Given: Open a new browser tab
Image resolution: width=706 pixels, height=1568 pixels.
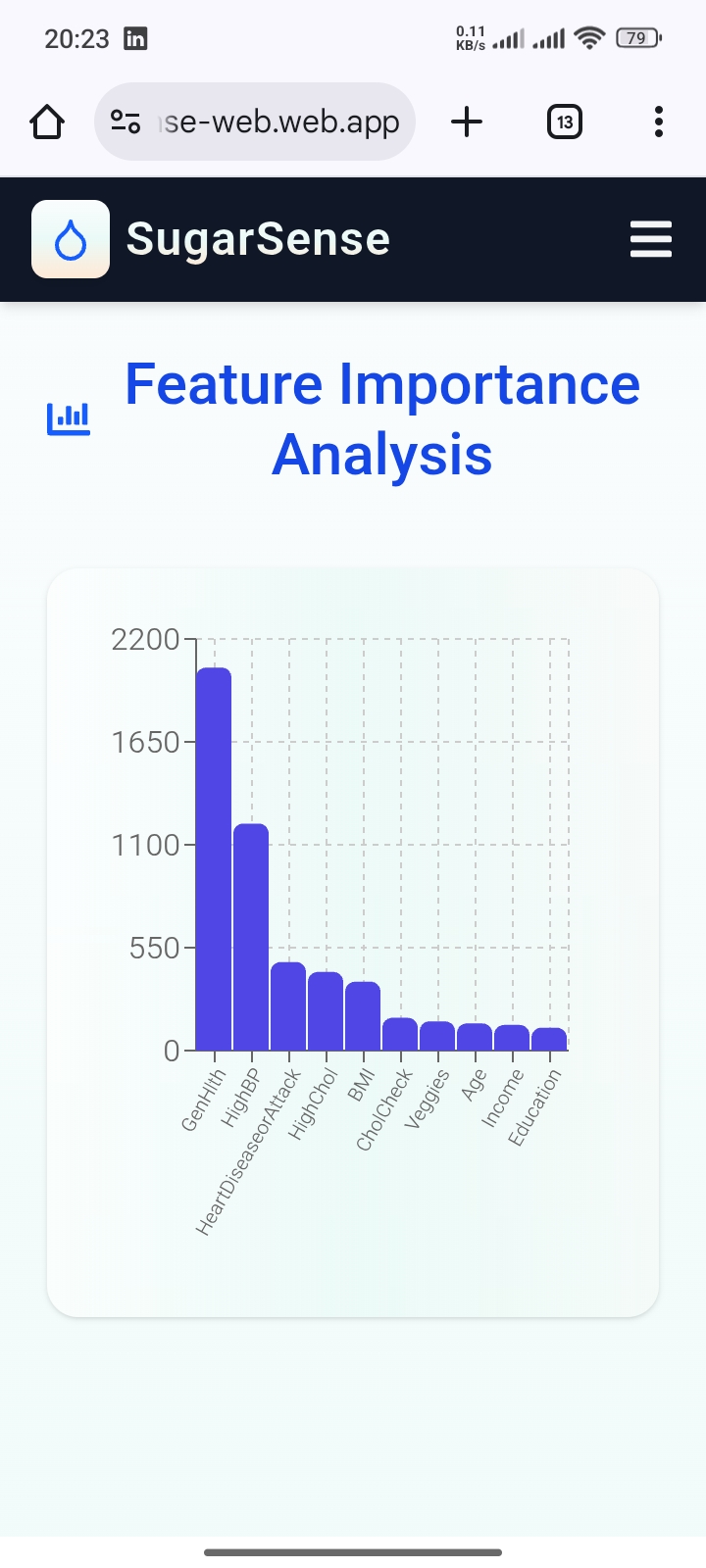Looking at the screenshot, I should (x=467, y=122).
